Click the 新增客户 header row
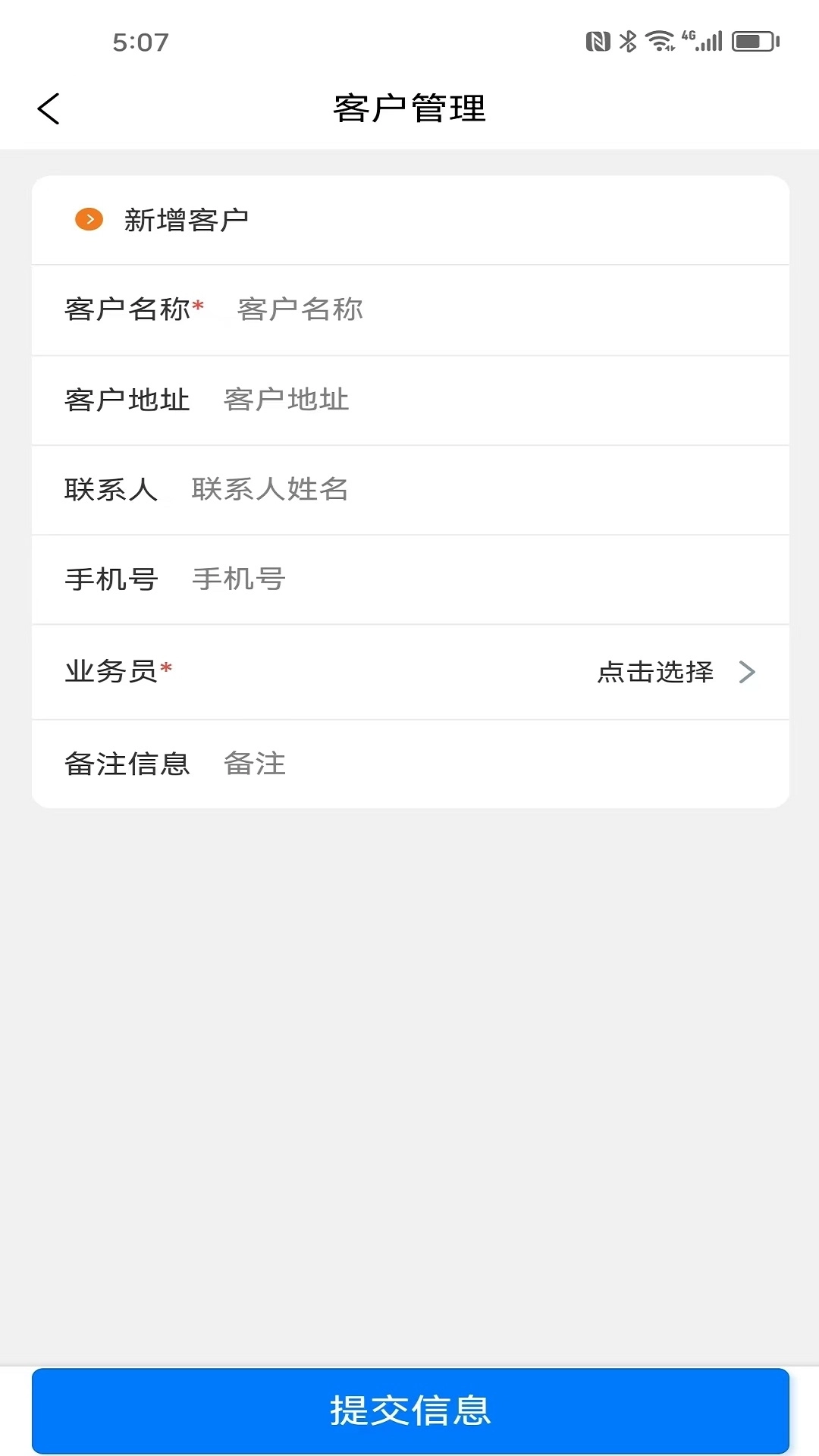819x1456 pixels. click(409, 220)
